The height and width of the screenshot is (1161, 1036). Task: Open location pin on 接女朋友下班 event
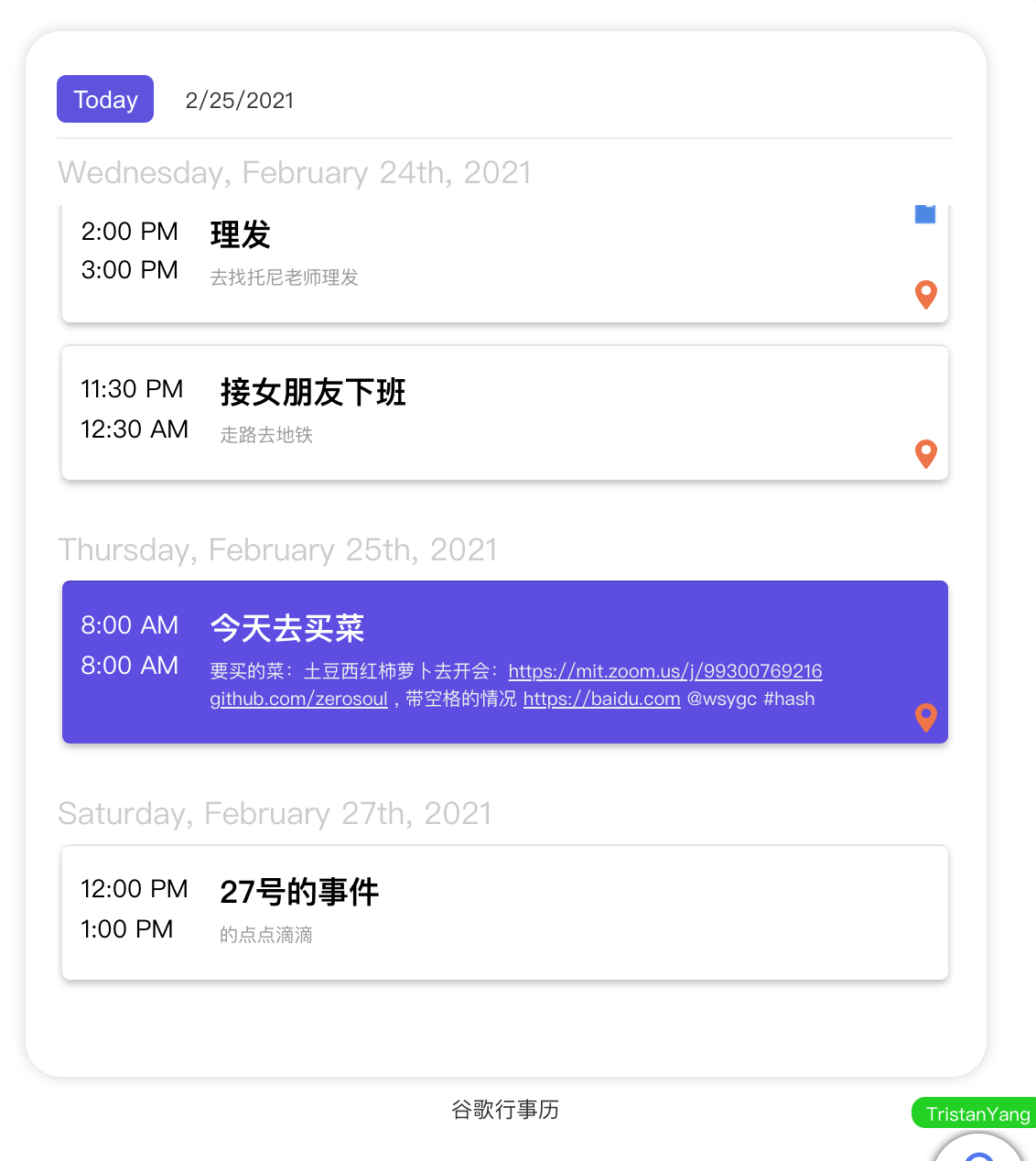926,453
